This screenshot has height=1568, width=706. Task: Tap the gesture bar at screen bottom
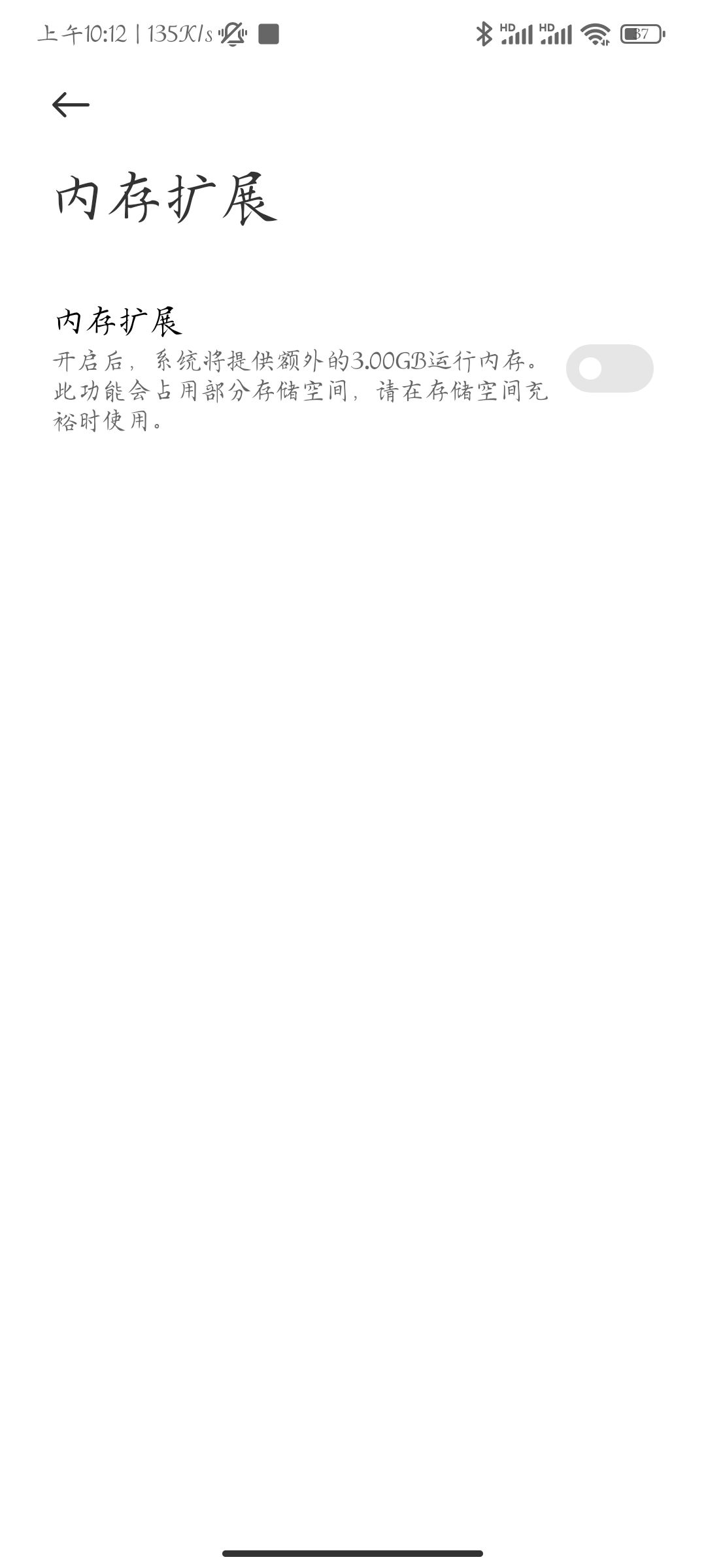tap(353, 1552)
